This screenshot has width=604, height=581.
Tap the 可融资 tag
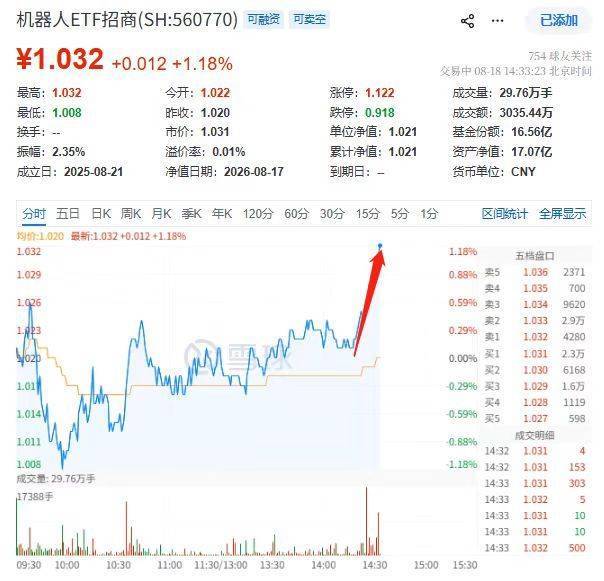[x=263, y=19]
